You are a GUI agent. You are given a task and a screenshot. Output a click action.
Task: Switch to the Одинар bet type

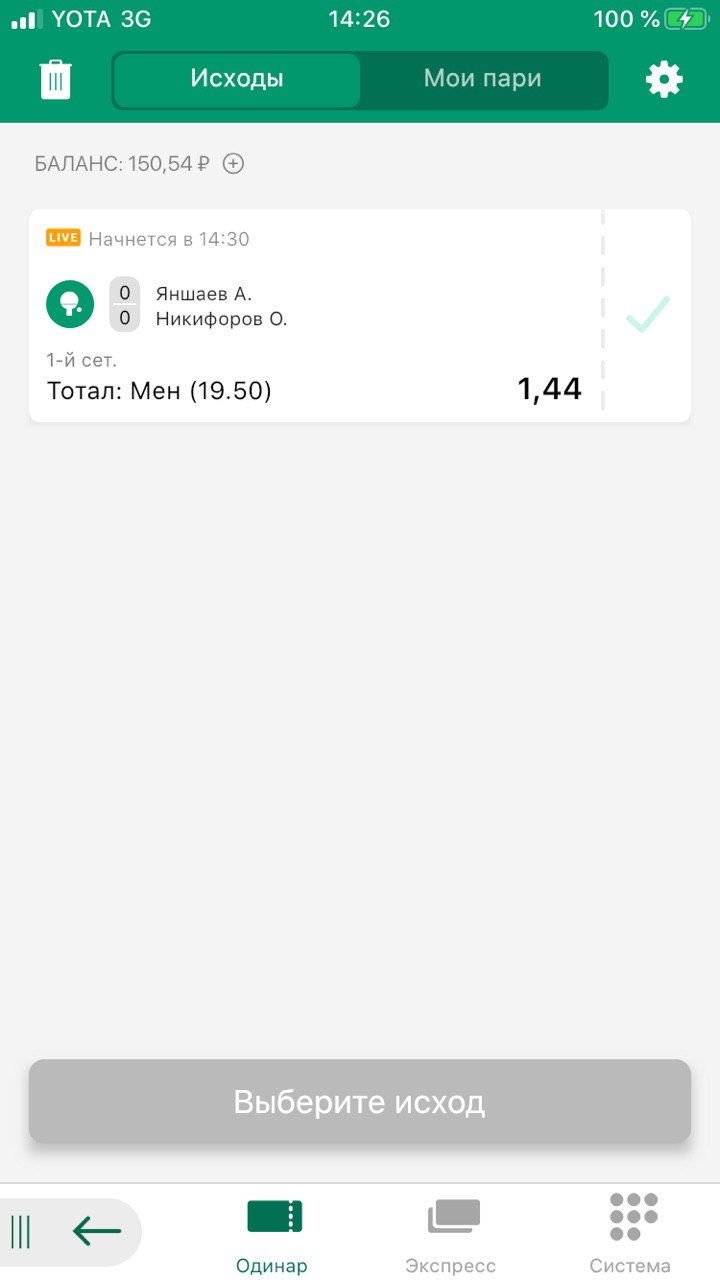click(x=272, y=1234)
